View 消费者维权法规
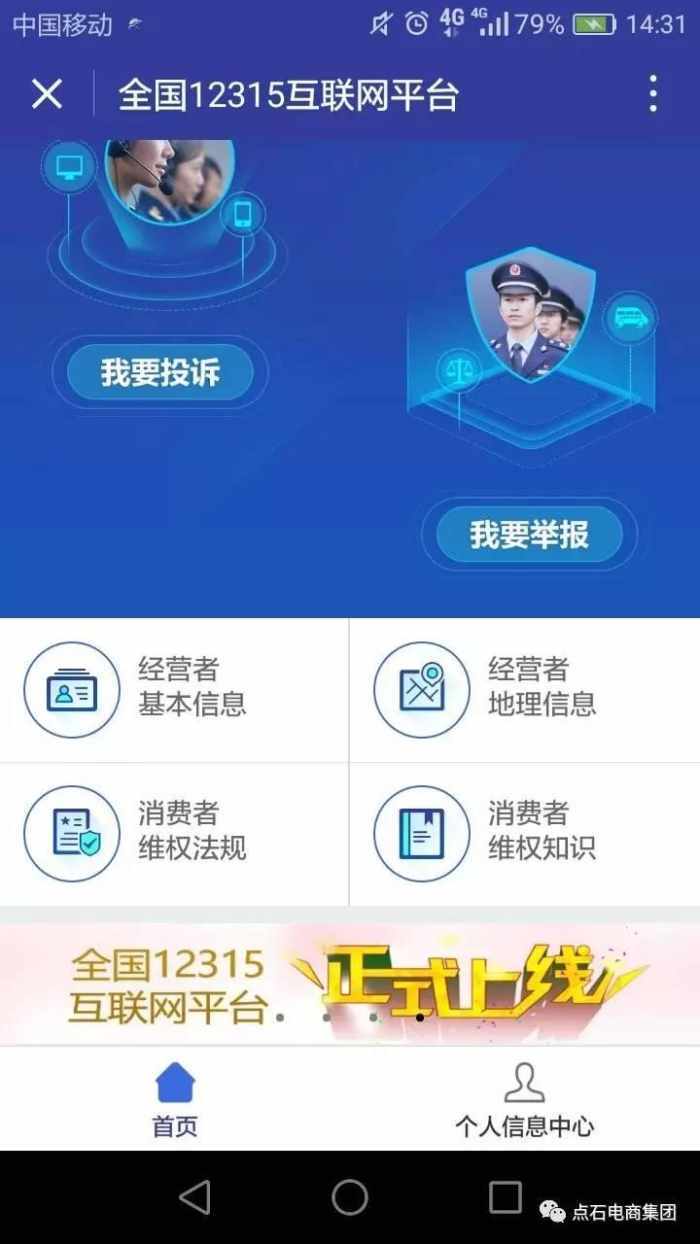Image resolution: width=700 pixels, height=1244 pixels. [x=174, y=833]
